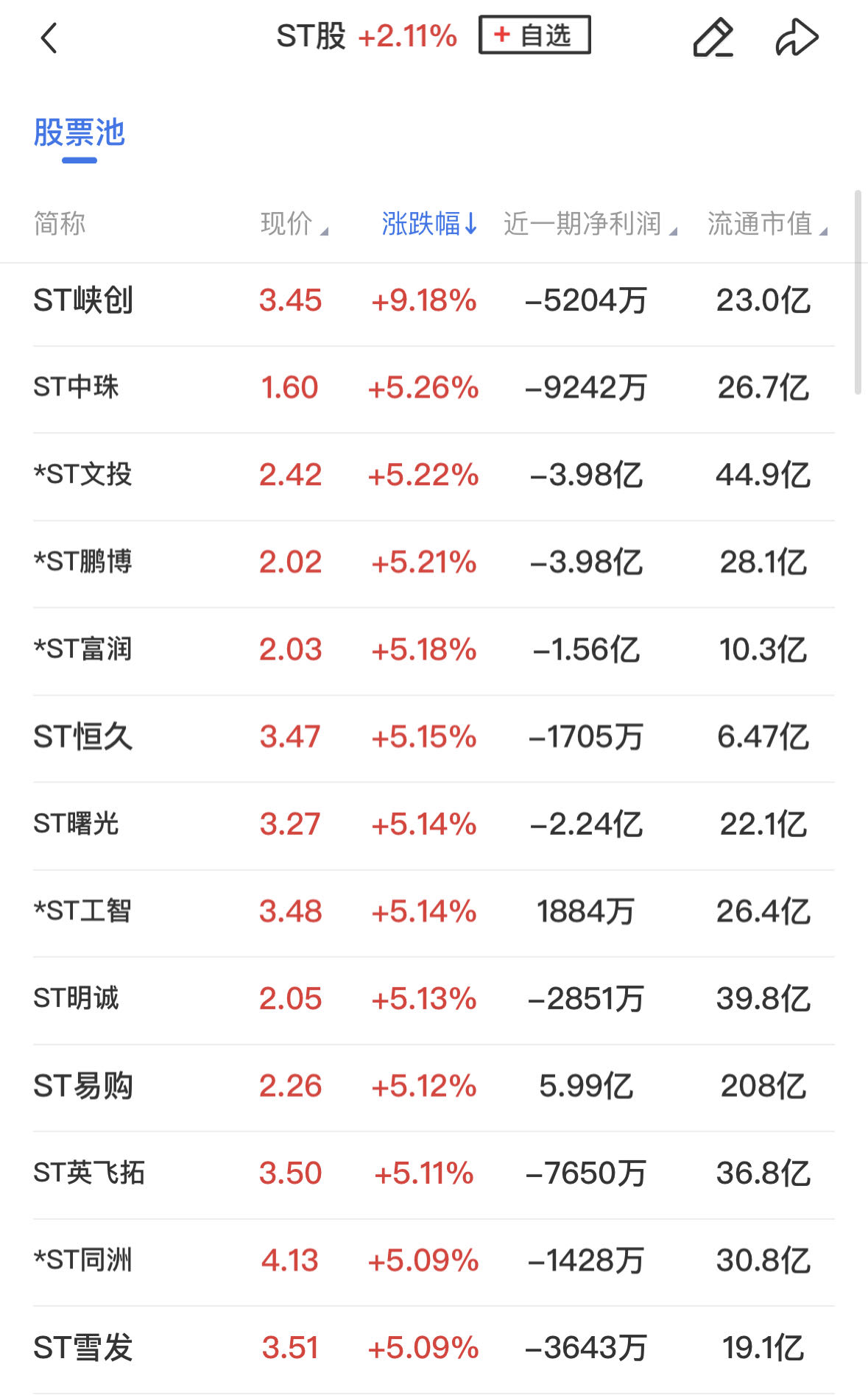Sort by 流通市值 column

click(766, 224)
